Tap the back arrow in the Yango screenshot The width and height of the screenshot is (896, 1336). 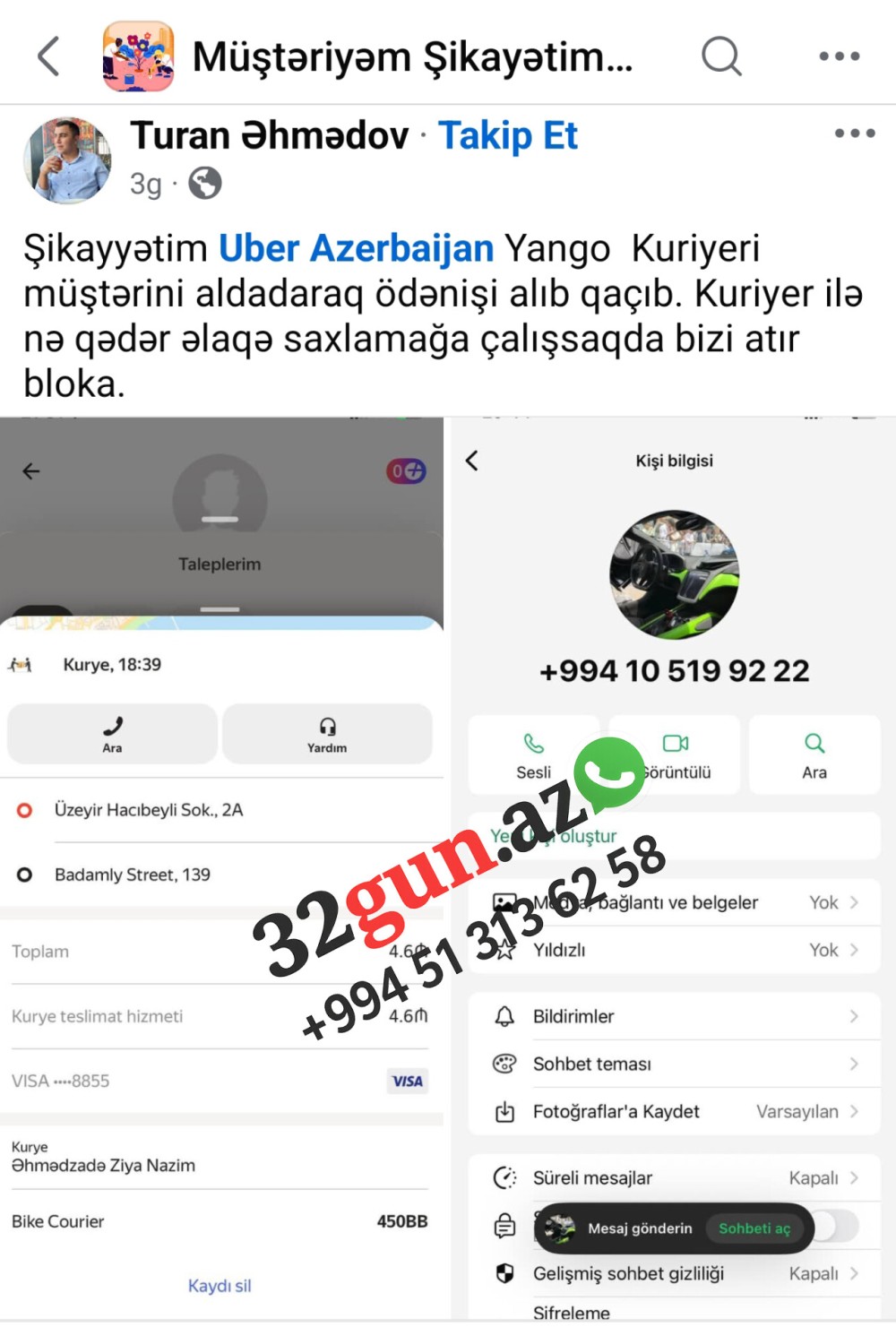tap(31, 470)
